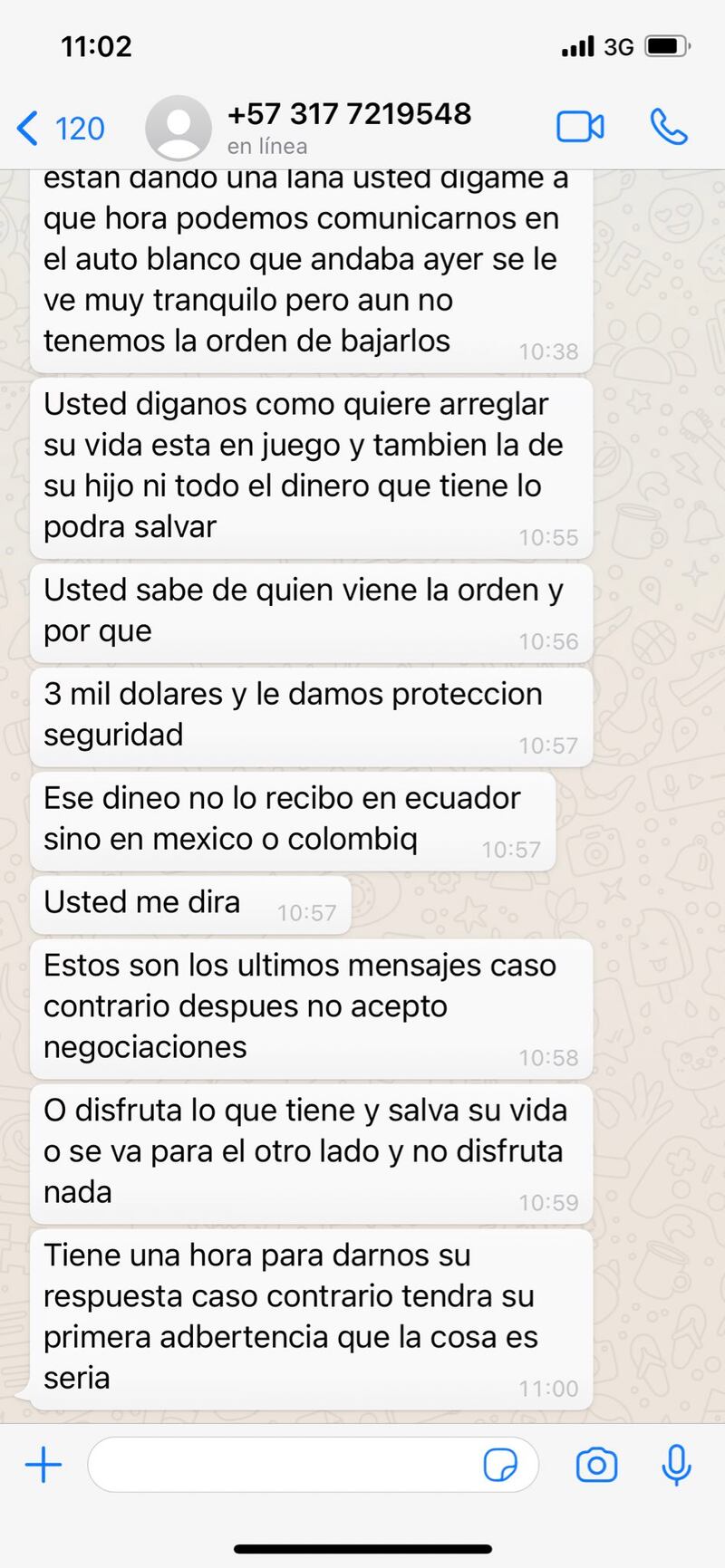Start a video call

(x=580, y=127)
